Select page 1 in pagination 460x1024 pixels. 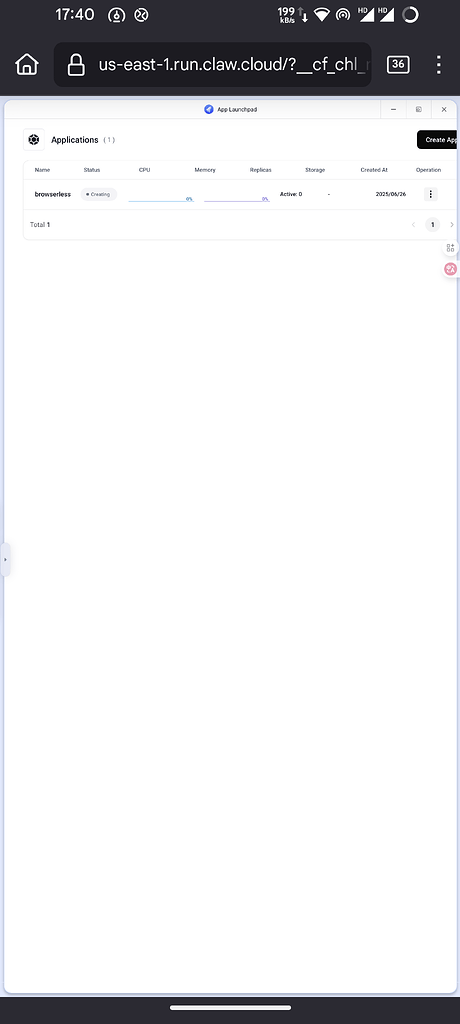(x=432, y=225)
